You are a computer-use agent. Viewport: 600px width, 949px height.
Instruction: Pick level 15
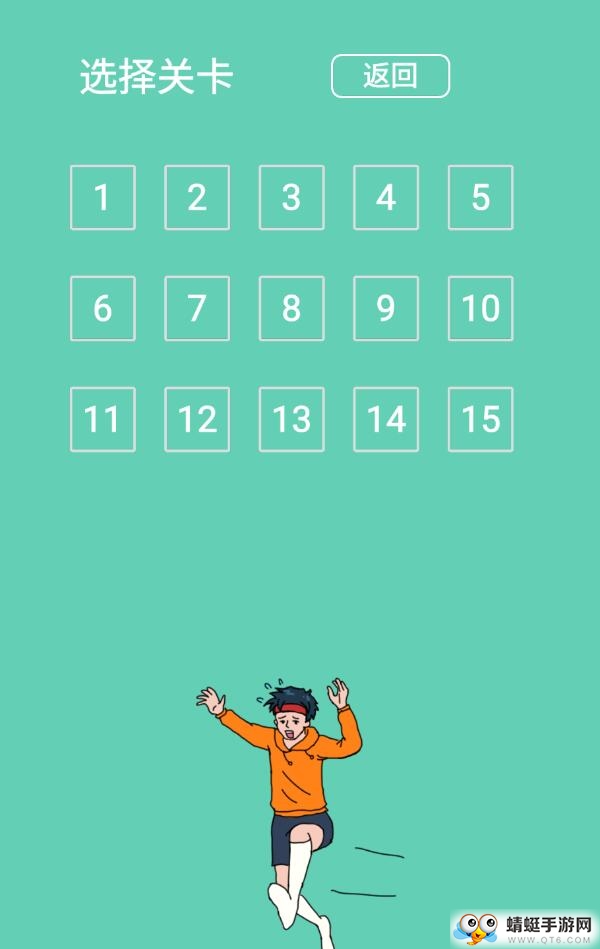click(480, 419)
